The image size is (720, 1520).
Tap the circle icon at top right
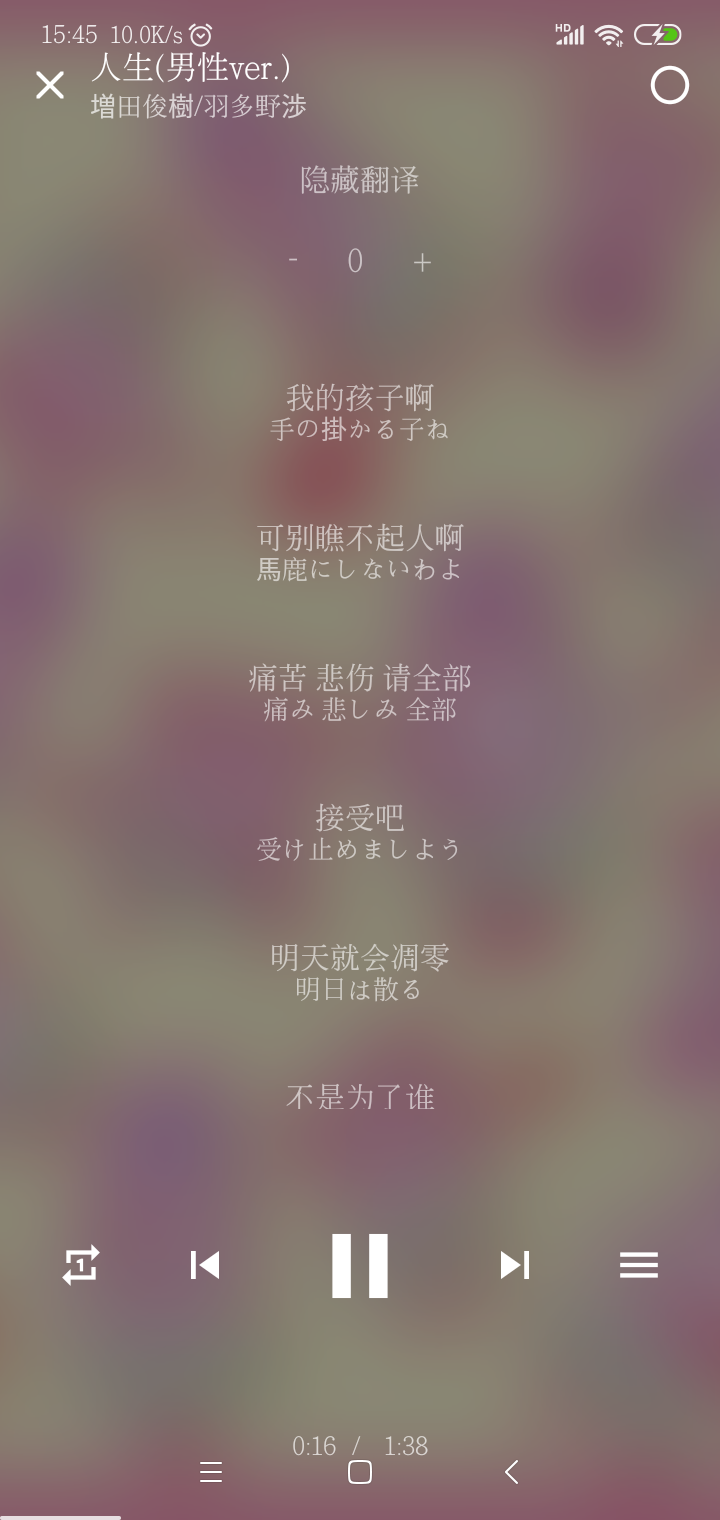669,86
